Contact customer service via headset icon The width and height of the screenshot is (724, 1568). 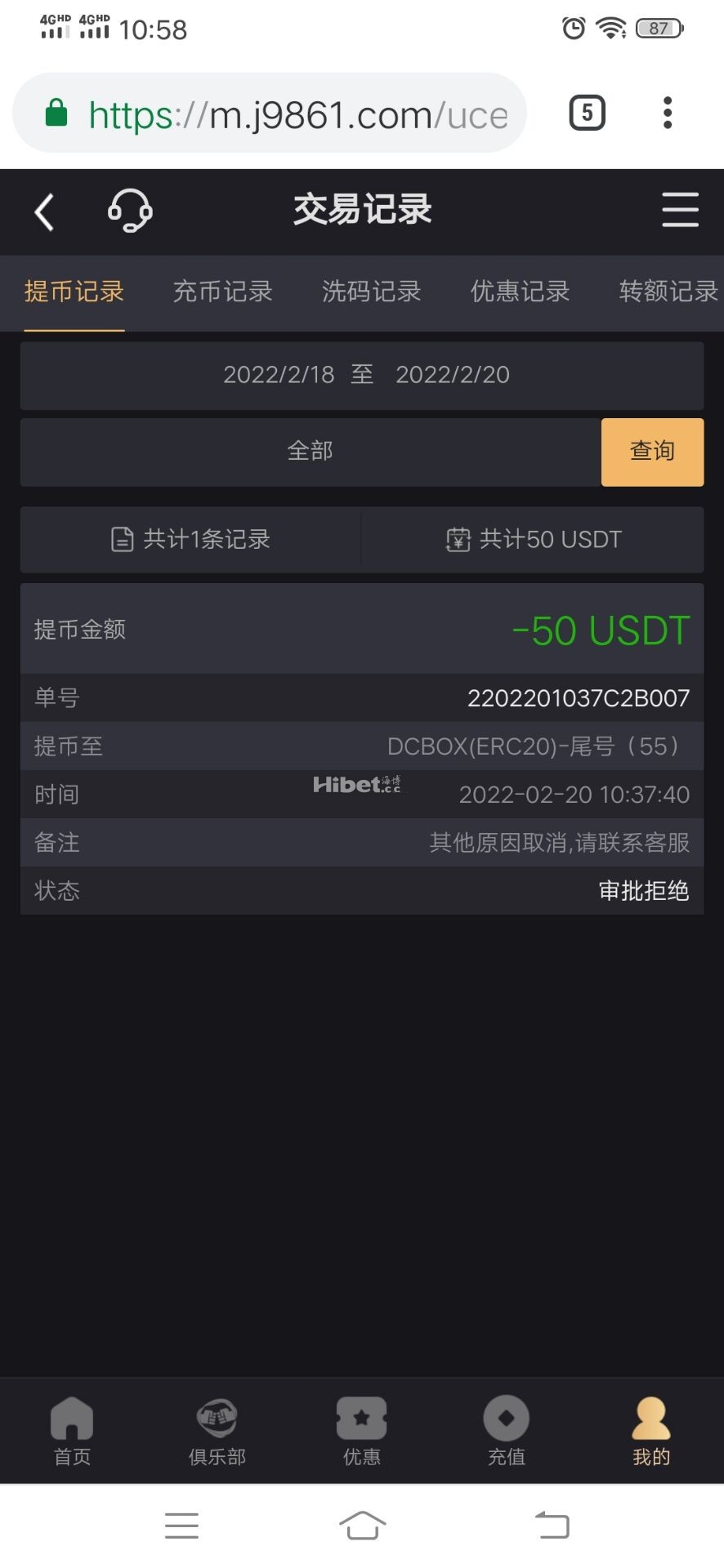[x=130, y=211]
